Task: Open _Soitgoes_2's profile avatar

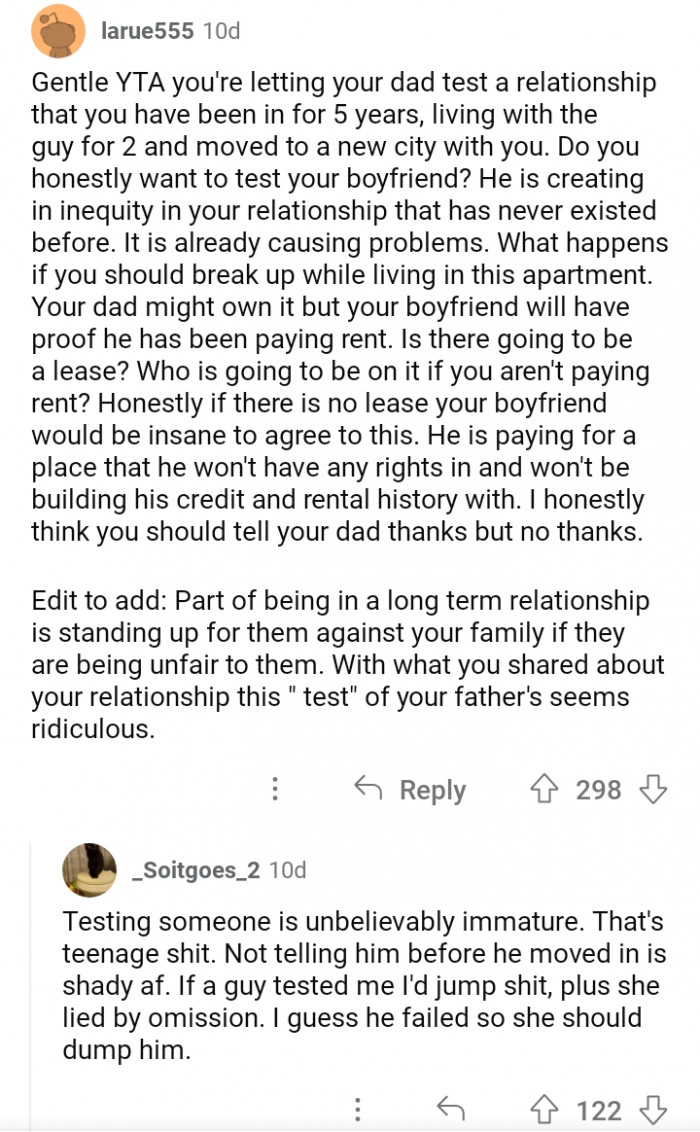Action: pos(90,869)
